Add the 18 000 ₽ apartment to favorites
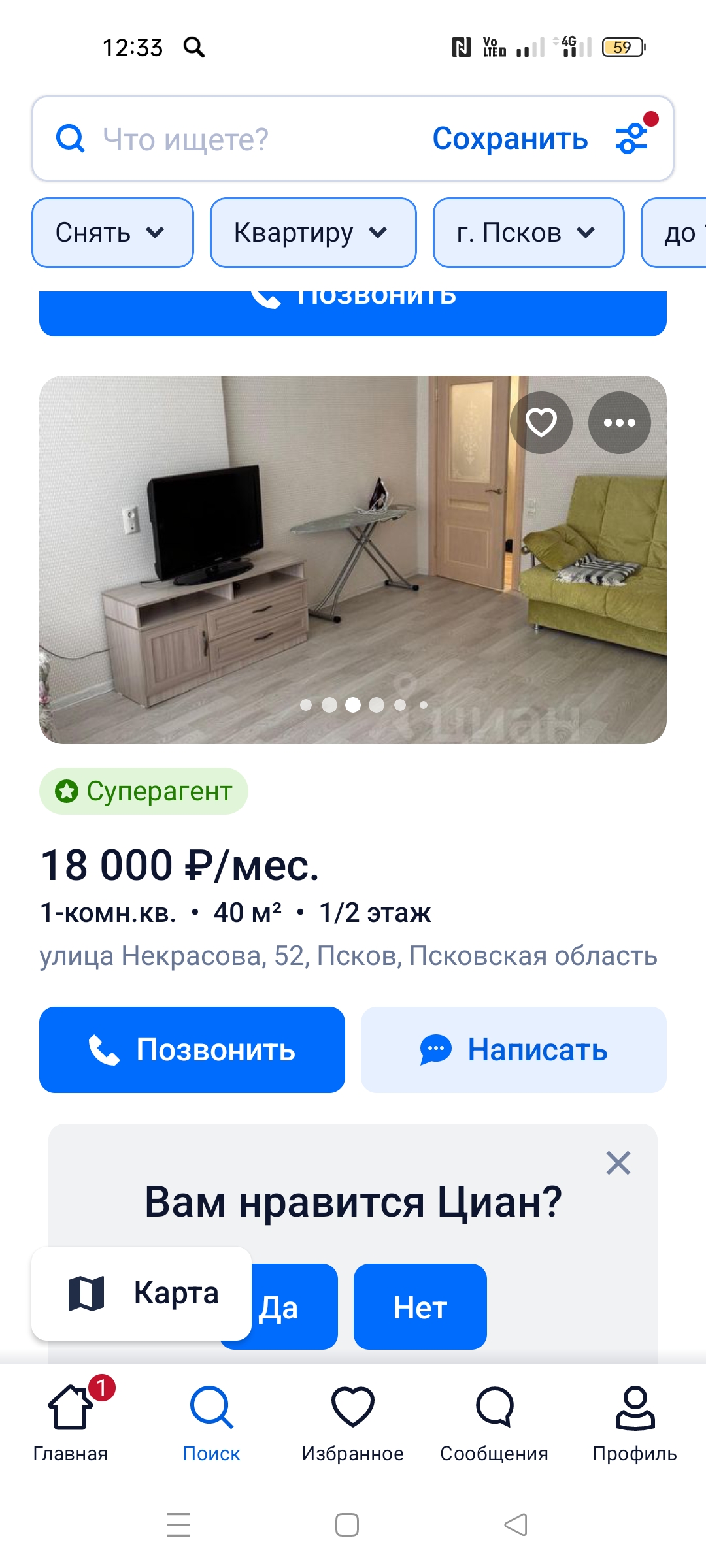Image resolution: width=706 pixels, height=1568 pixels. [x=541, y=423]
